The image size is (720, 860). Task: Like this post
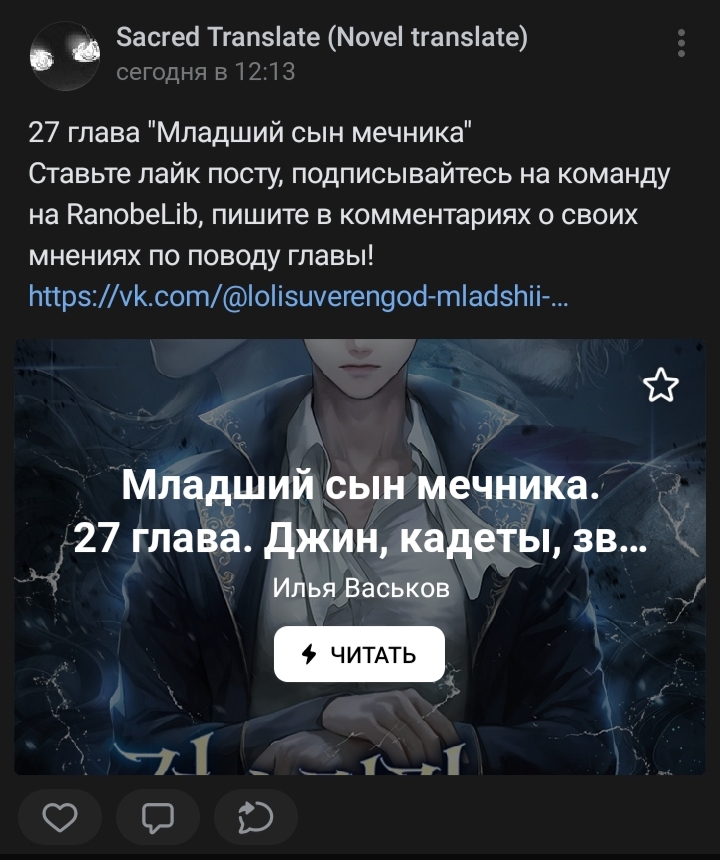(61, 819)
